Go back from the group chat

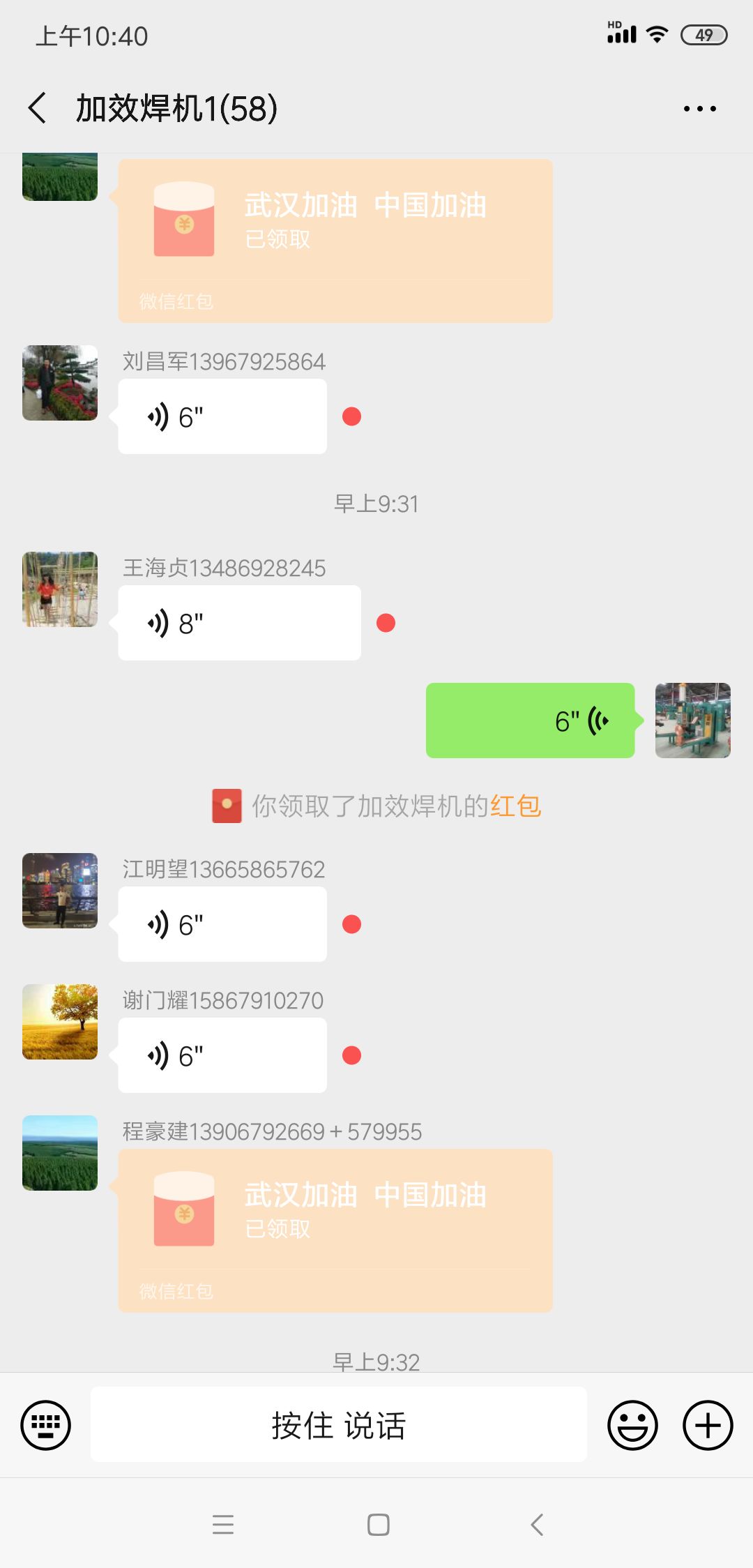pos(38,109)
